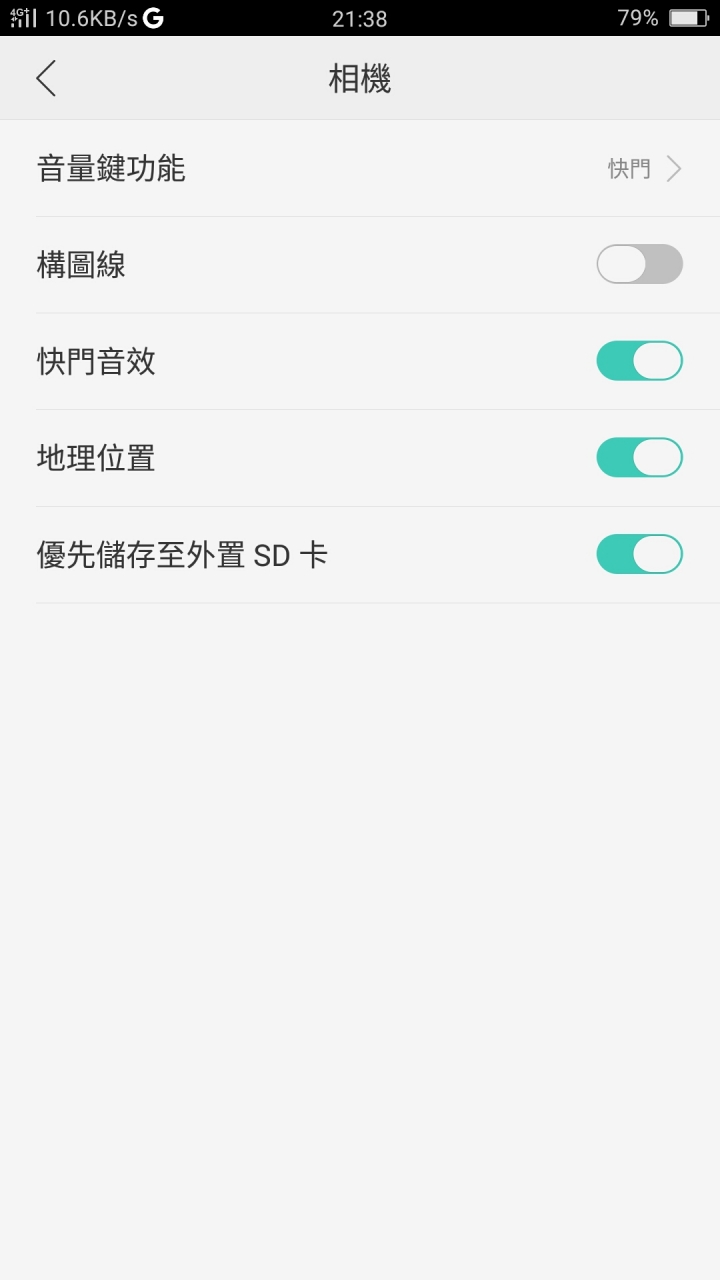
Task: Open the 音量鍵功能 setting
Action: coord(360,169)
